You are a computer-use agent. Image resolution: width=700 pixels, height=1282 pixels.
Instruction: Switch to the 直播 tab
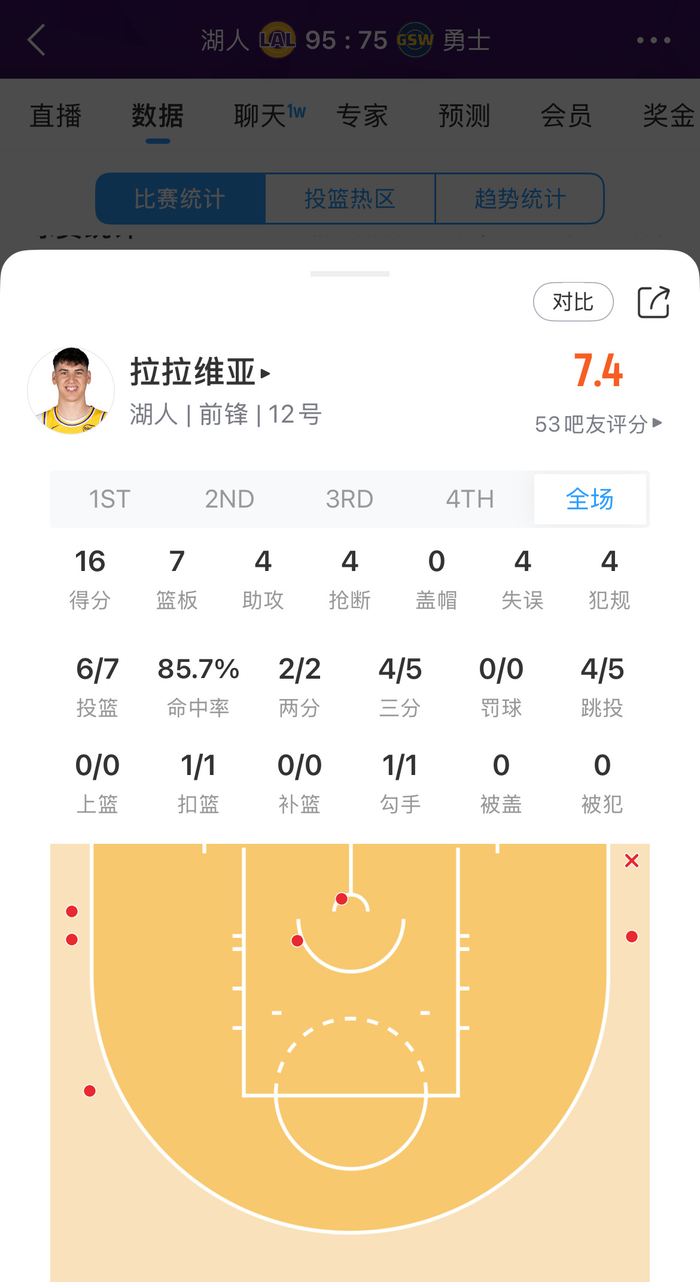[x=56, y=116]
